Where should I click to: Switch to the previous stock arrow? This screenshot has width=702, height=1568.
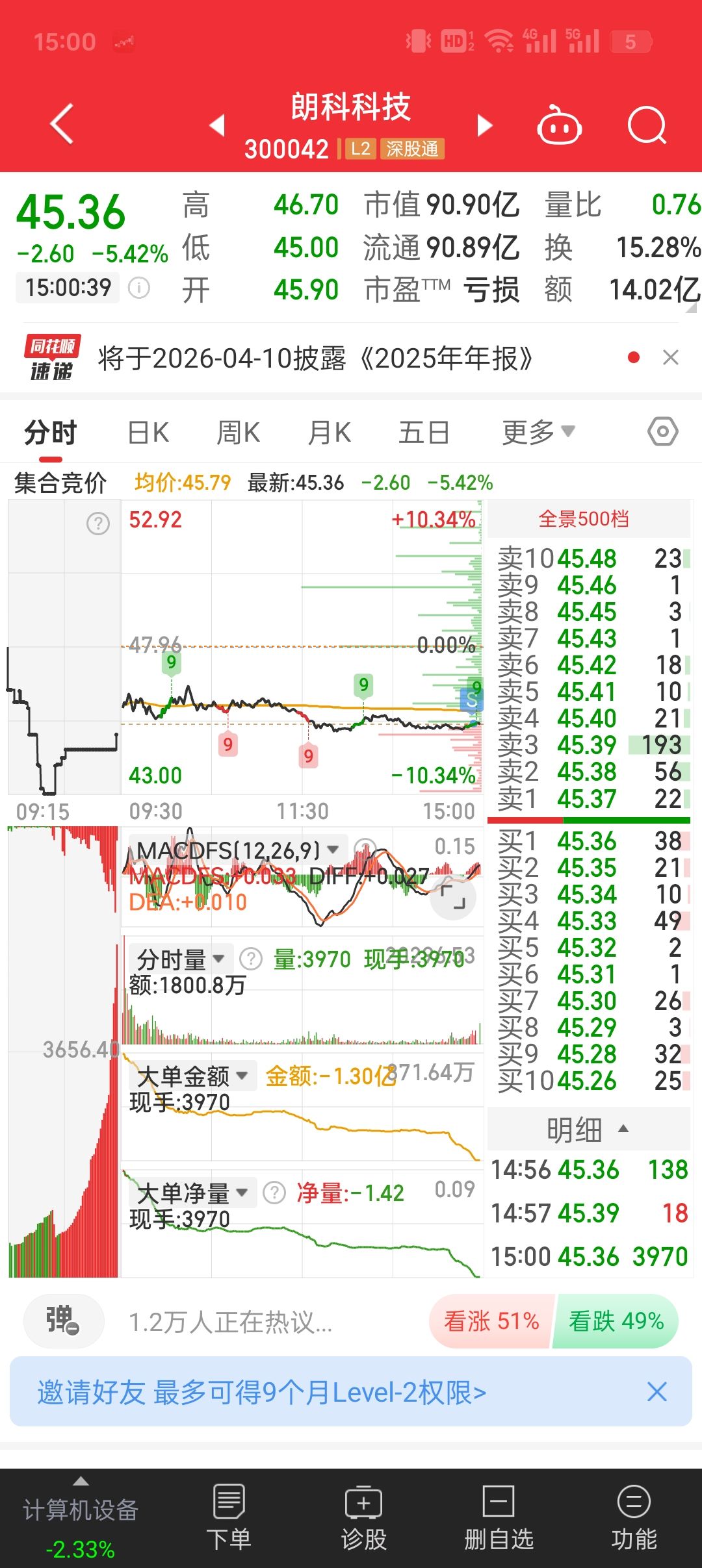pyautogui.click(x=218, y=125)
